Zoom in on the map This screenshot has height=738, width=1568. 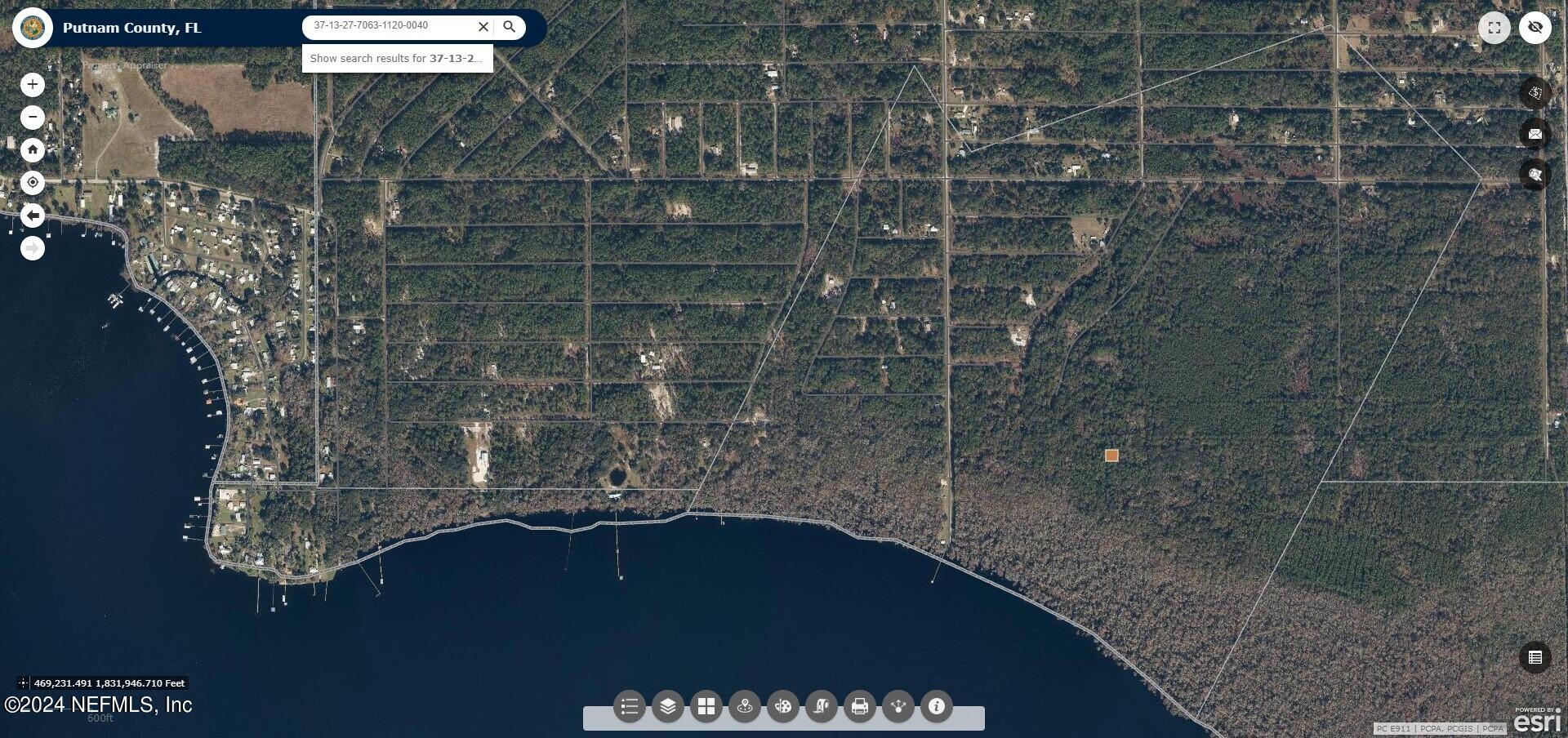coord(33,84)
